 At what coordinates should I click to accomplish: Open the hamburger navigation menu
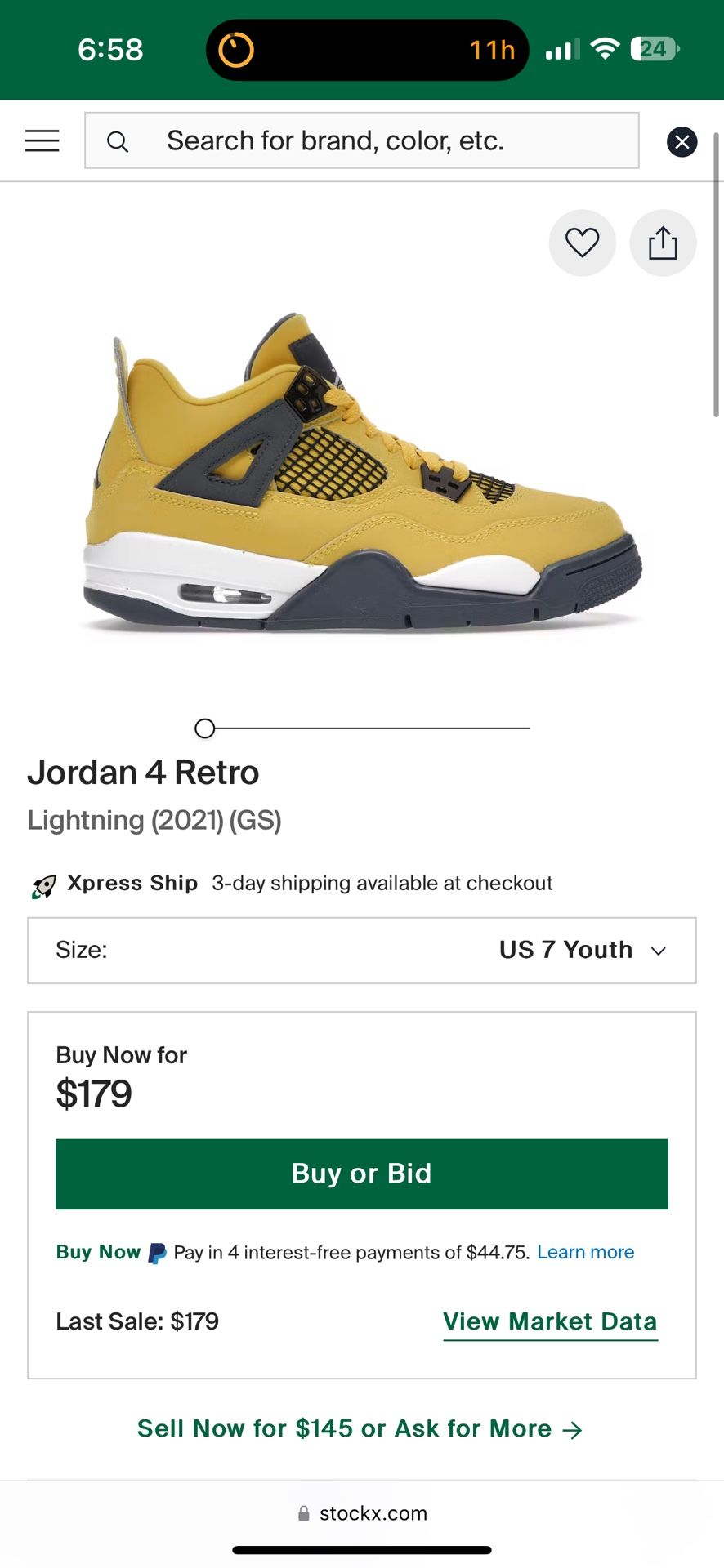point(42,140)
